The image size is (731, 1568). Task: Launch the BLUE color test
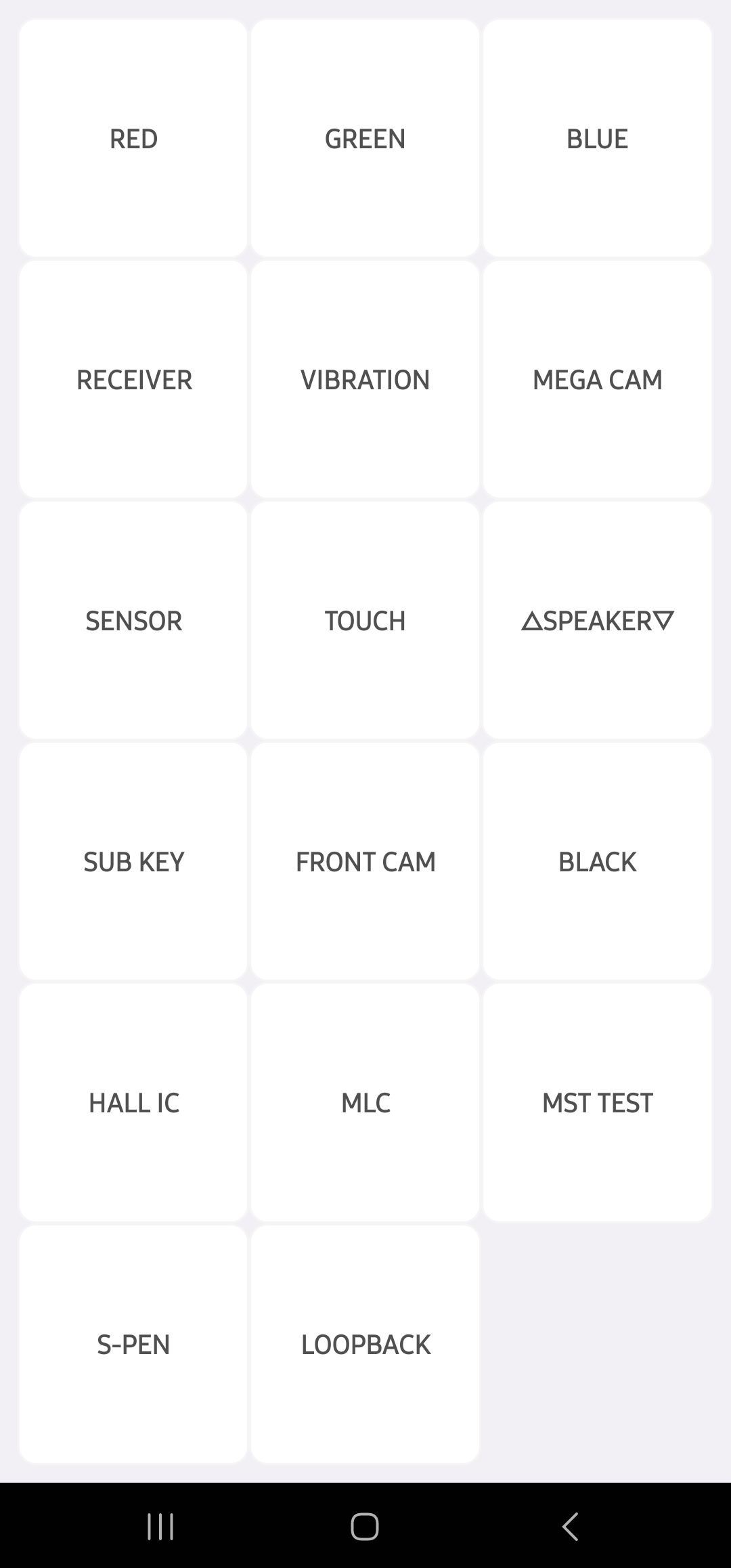(597, 138)
